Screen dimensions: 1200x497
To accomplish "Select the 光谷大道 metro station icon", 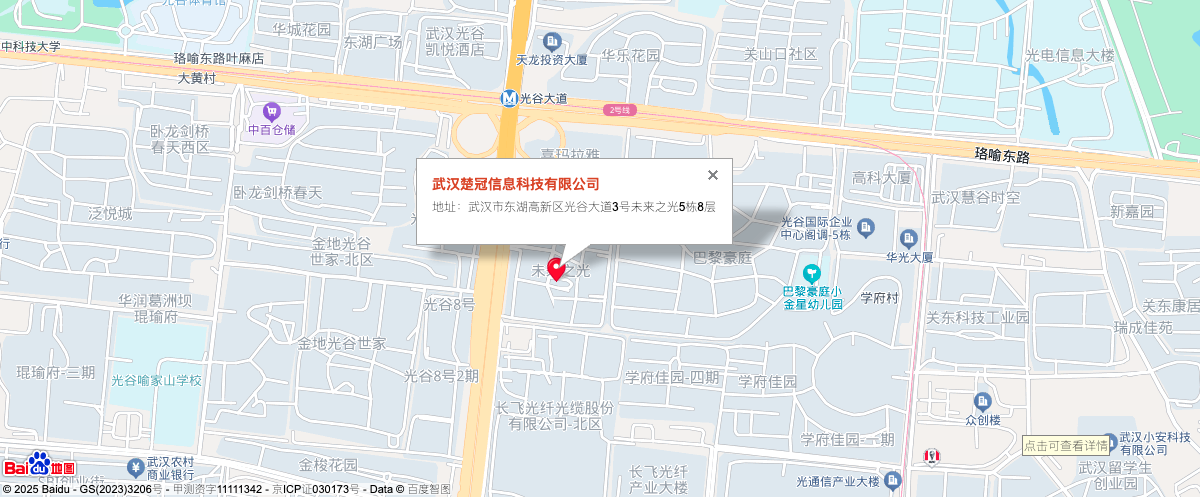I will [x=510, y=99].
